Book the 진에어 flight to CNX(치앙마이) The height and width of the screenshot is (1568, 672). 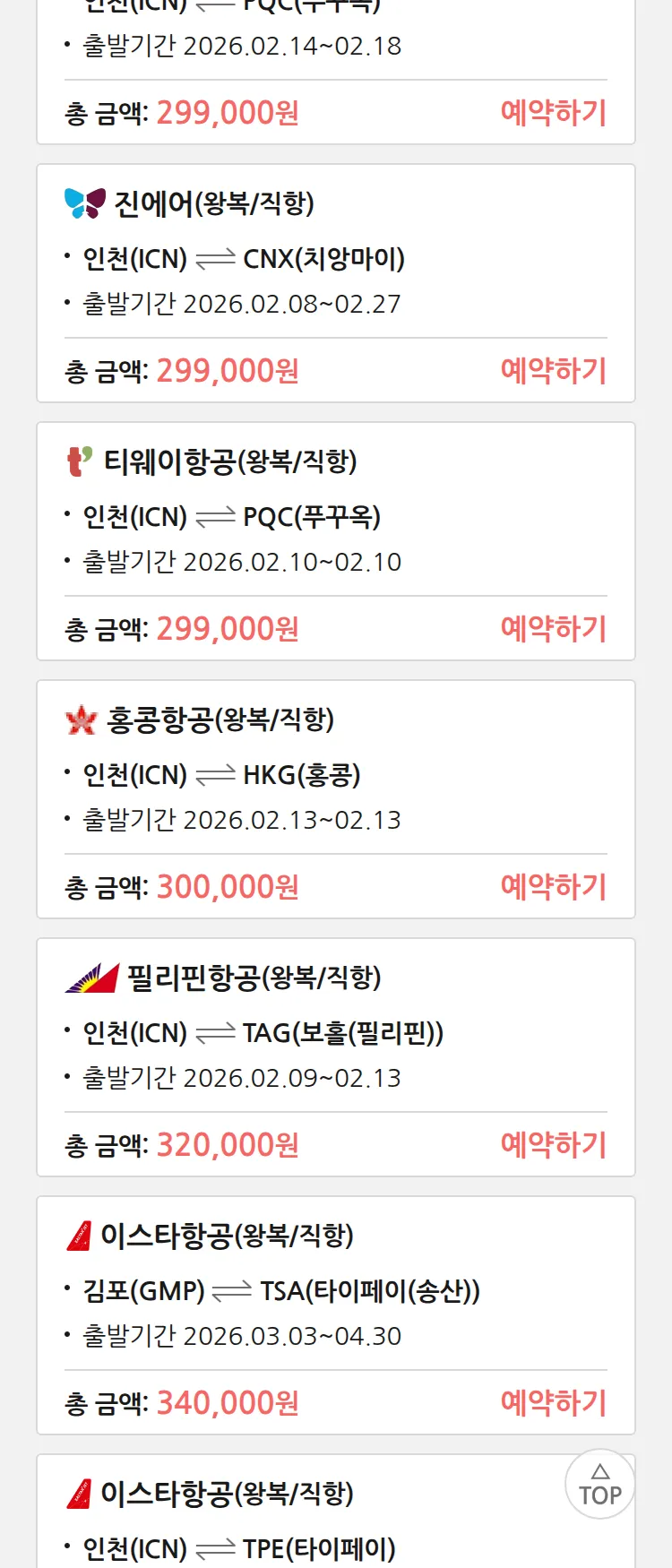point(553,371)
